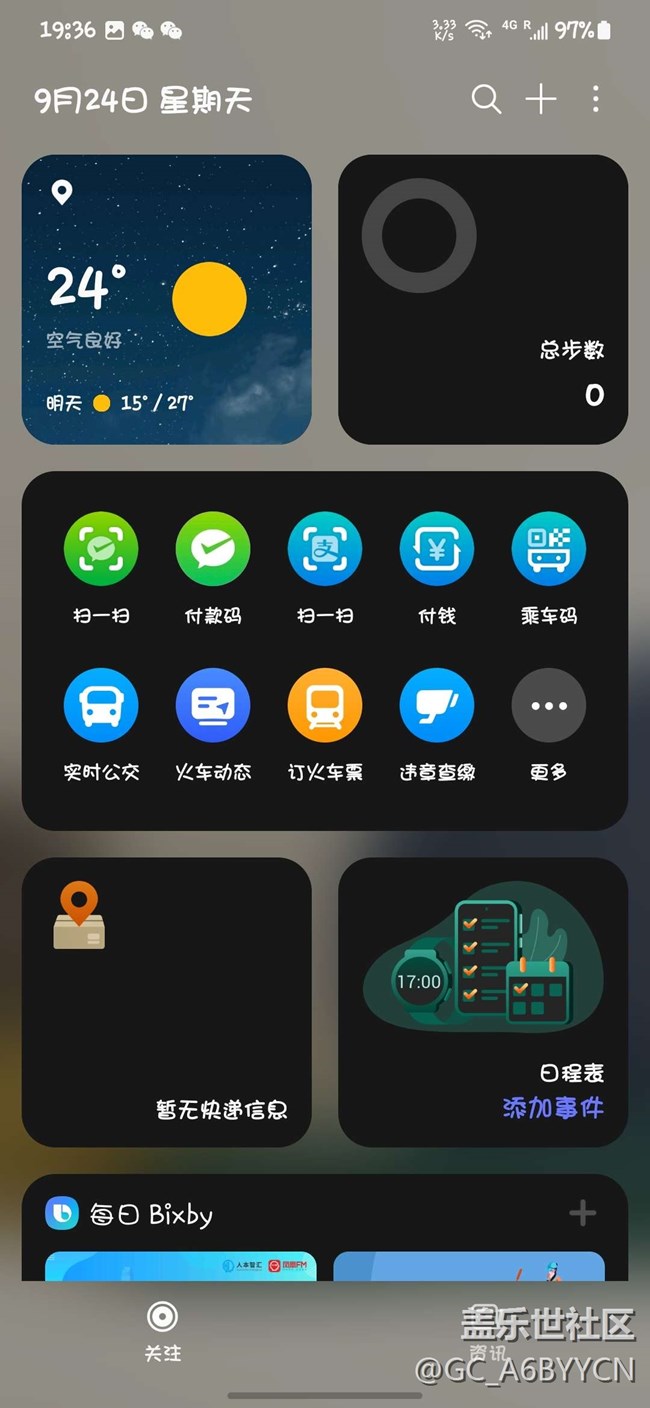
Task: Launch WeChat 扫一扫 scanner
Action: 101,548
